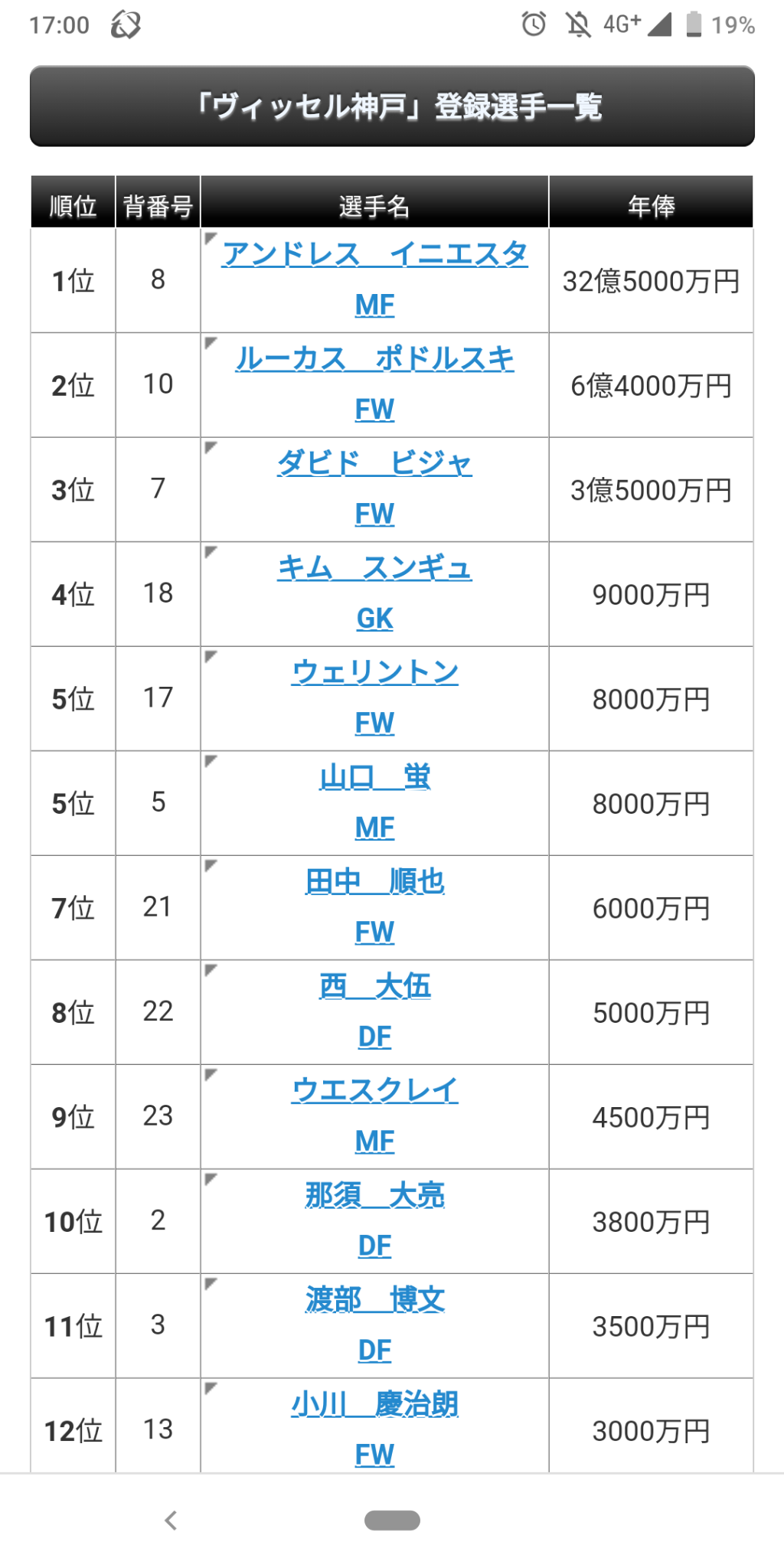Tap the home pill in navigation bar

pyautogui.click(x=392, y=1520)
